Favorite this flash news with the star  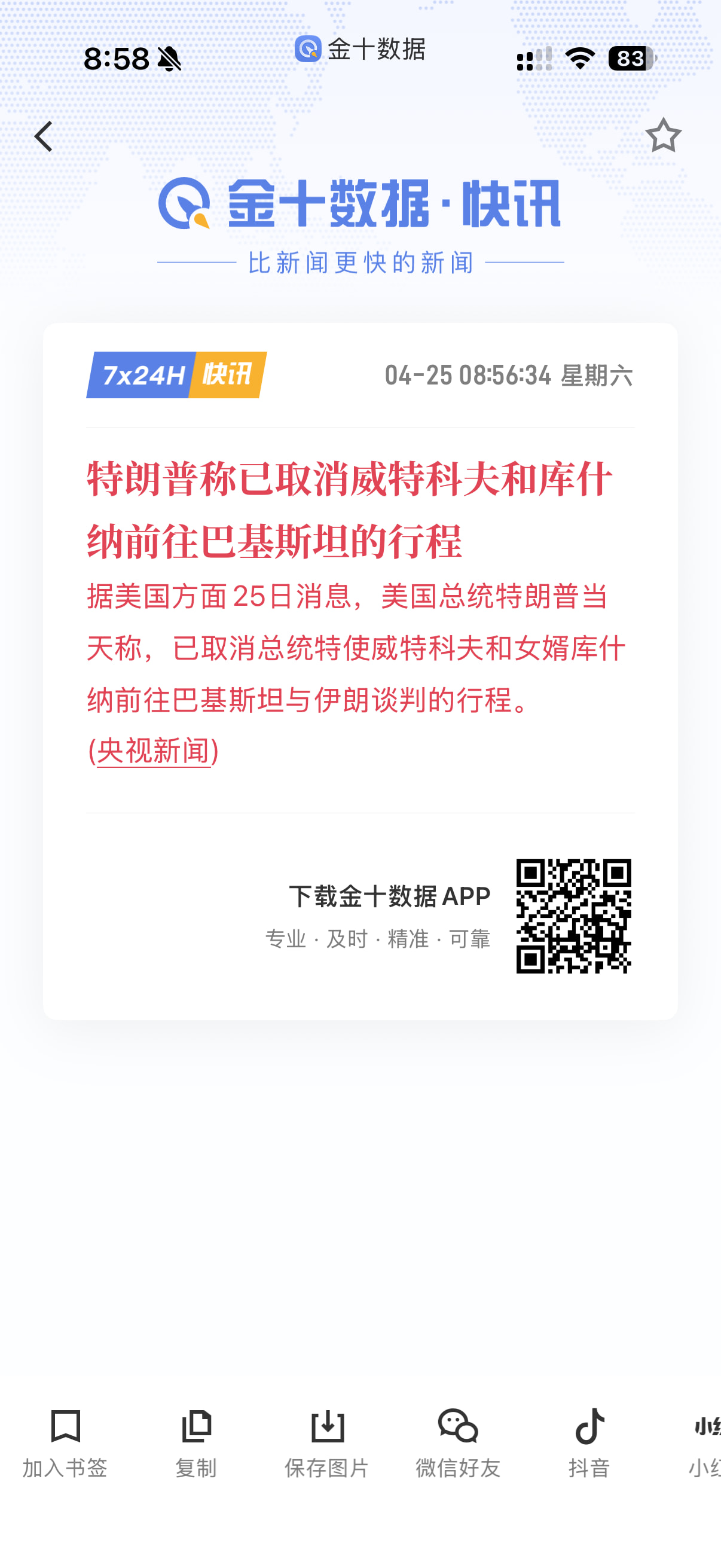coord(662,135)
